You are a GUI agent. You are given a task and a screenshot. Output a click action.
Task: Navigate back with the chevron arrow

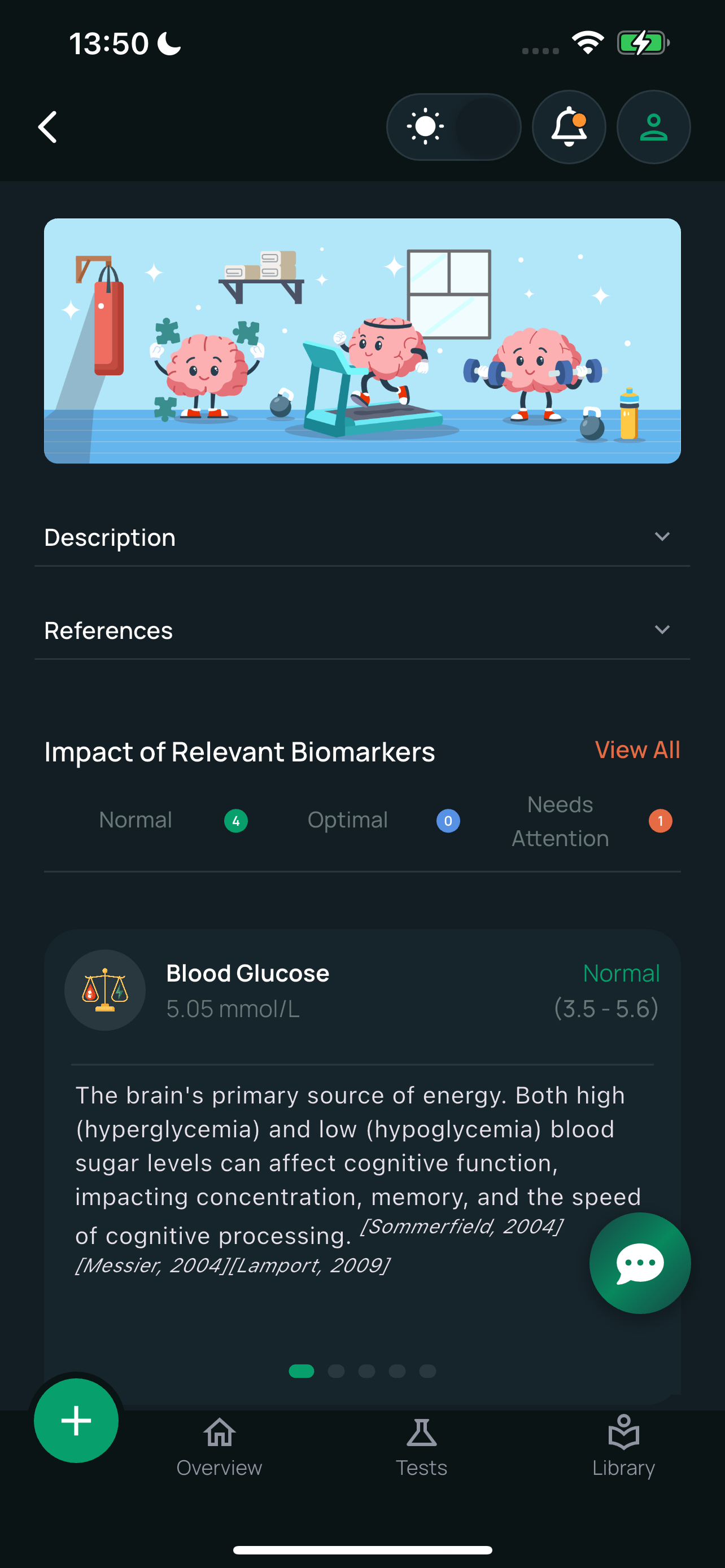tap(47, 126)
